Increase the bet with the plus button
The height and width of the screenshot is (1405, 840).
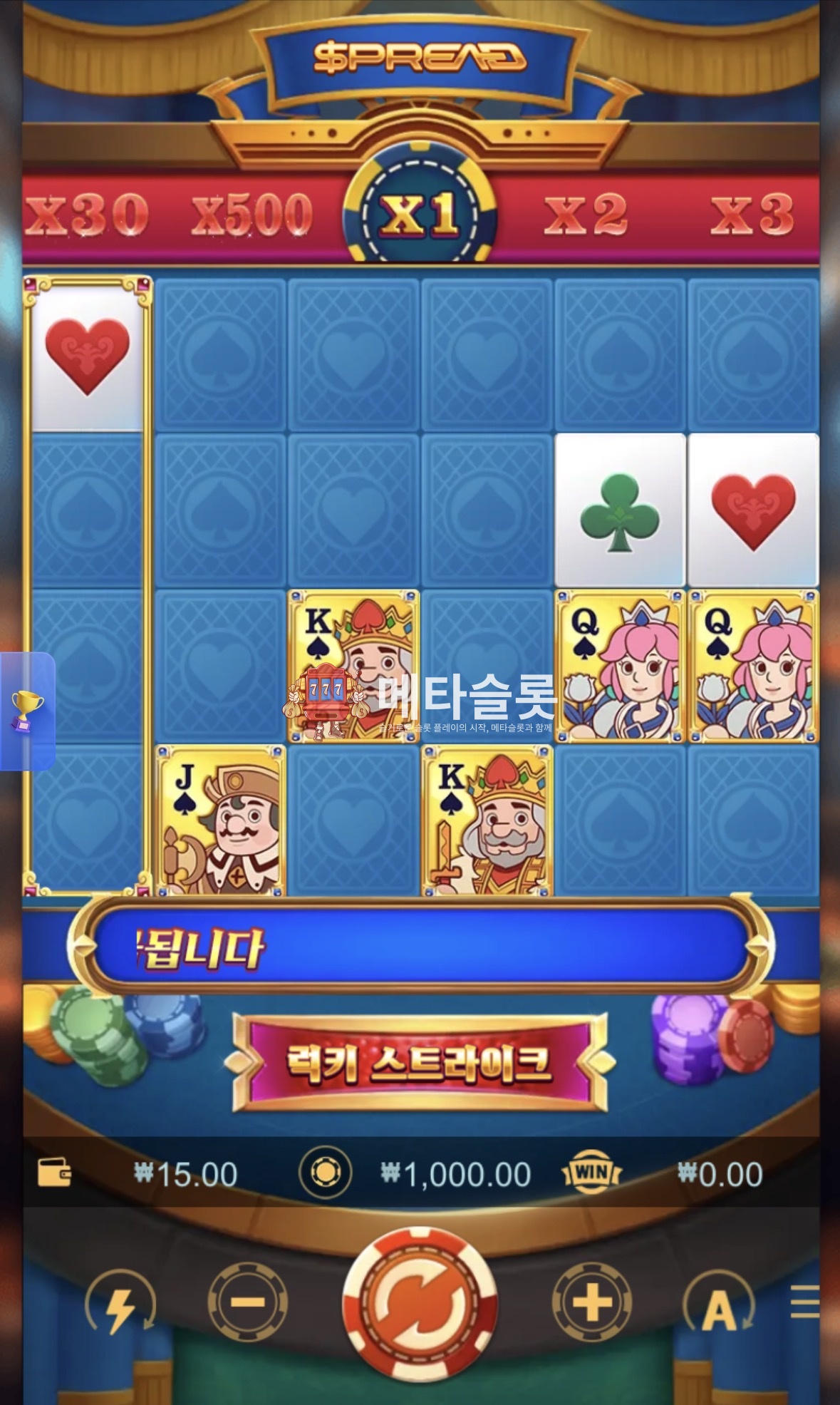click(591, 1303)
